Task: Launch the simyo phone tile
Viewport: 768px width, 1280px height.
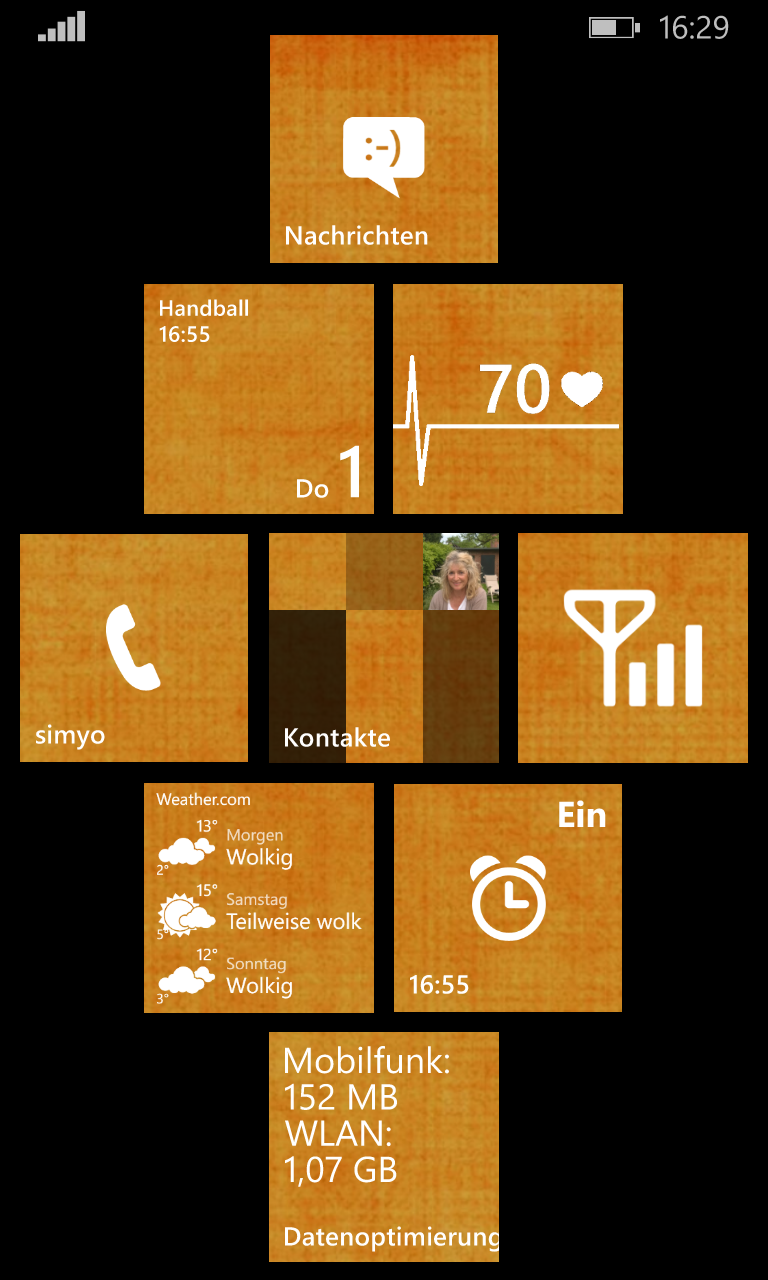Action: click(134, 648)
